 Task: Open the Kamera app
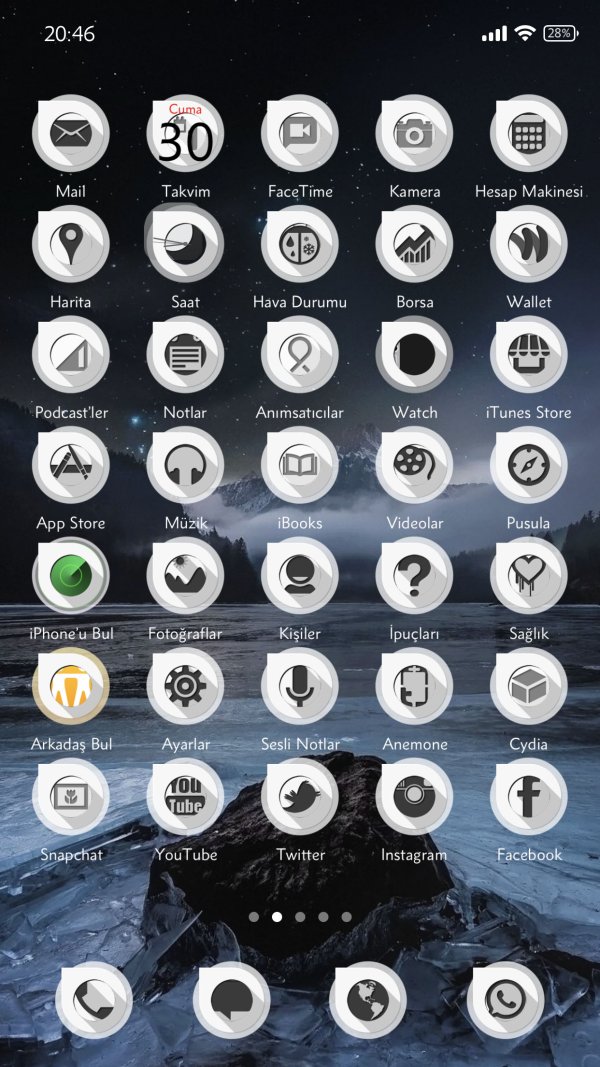pos(414,133)
